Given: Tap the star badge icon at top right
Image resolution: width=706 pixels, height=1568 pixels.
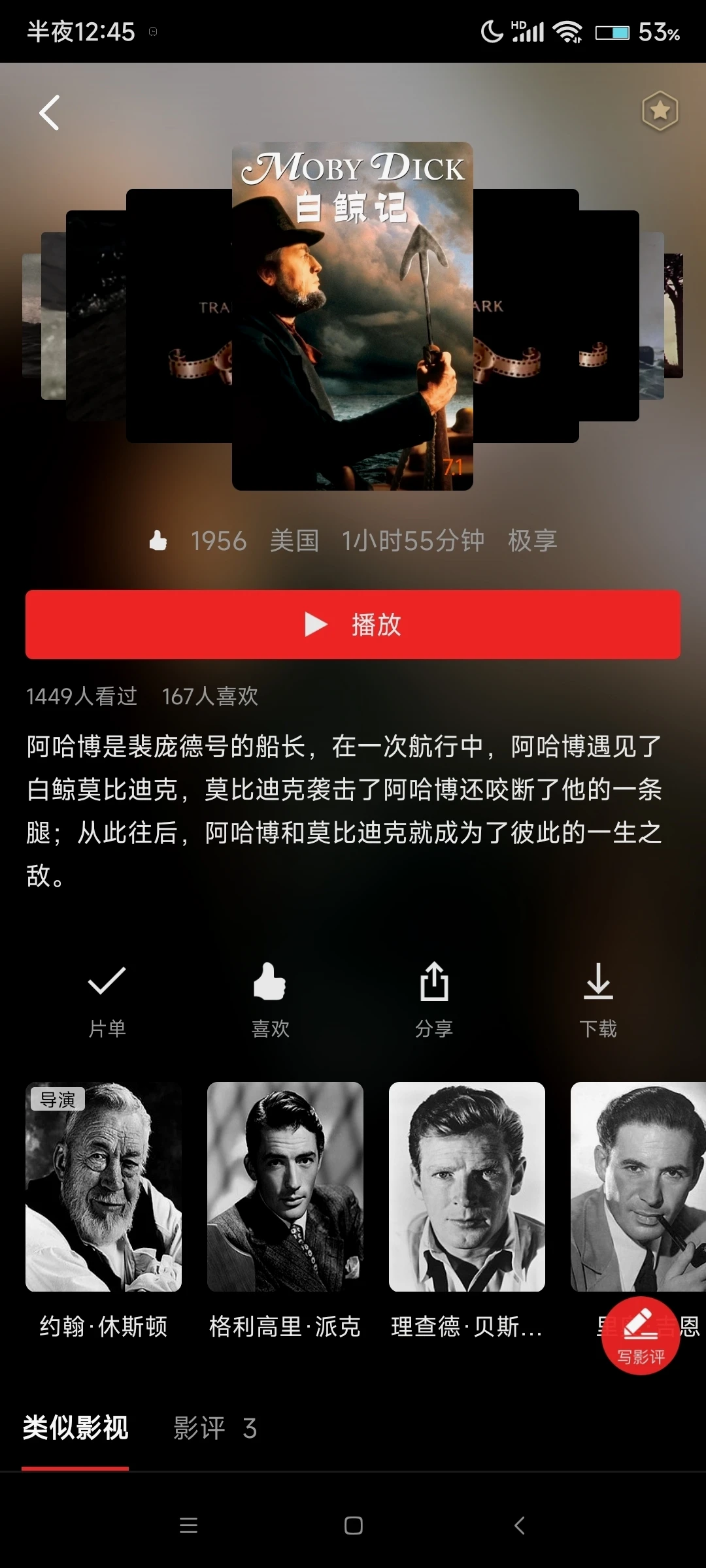Looking at the screenshot, I should click(660, 110).
